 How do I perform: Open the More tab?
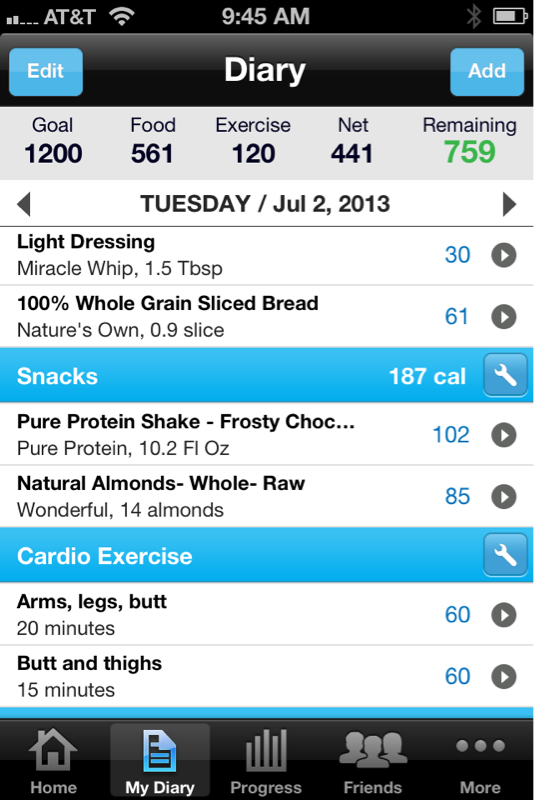pyautogui.click(x=480, y=760)
